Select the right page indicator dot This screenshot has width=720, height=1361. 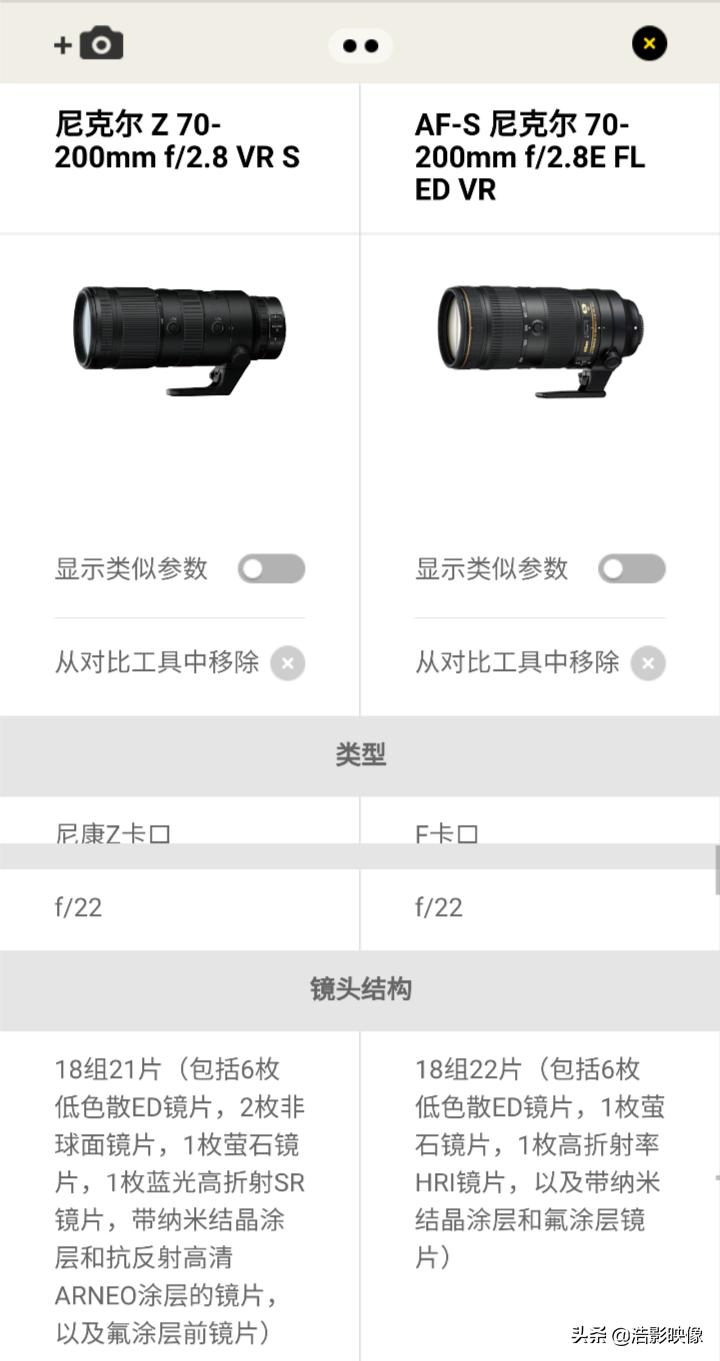pos(373,47)
